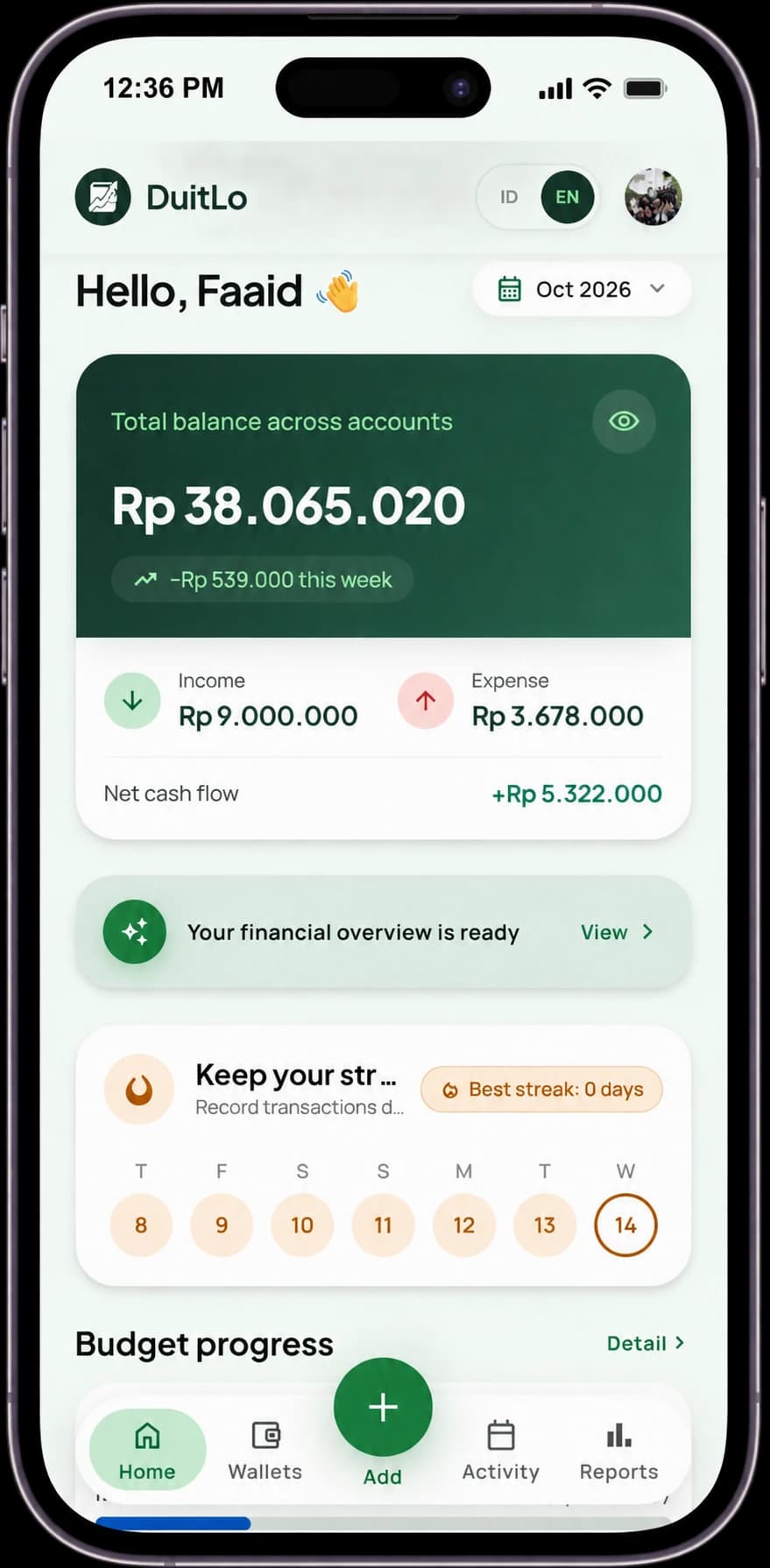Tap the Home tab
Viewport: 770px width, 1568px height.
pyautogui.click(x=147, y=1450)
